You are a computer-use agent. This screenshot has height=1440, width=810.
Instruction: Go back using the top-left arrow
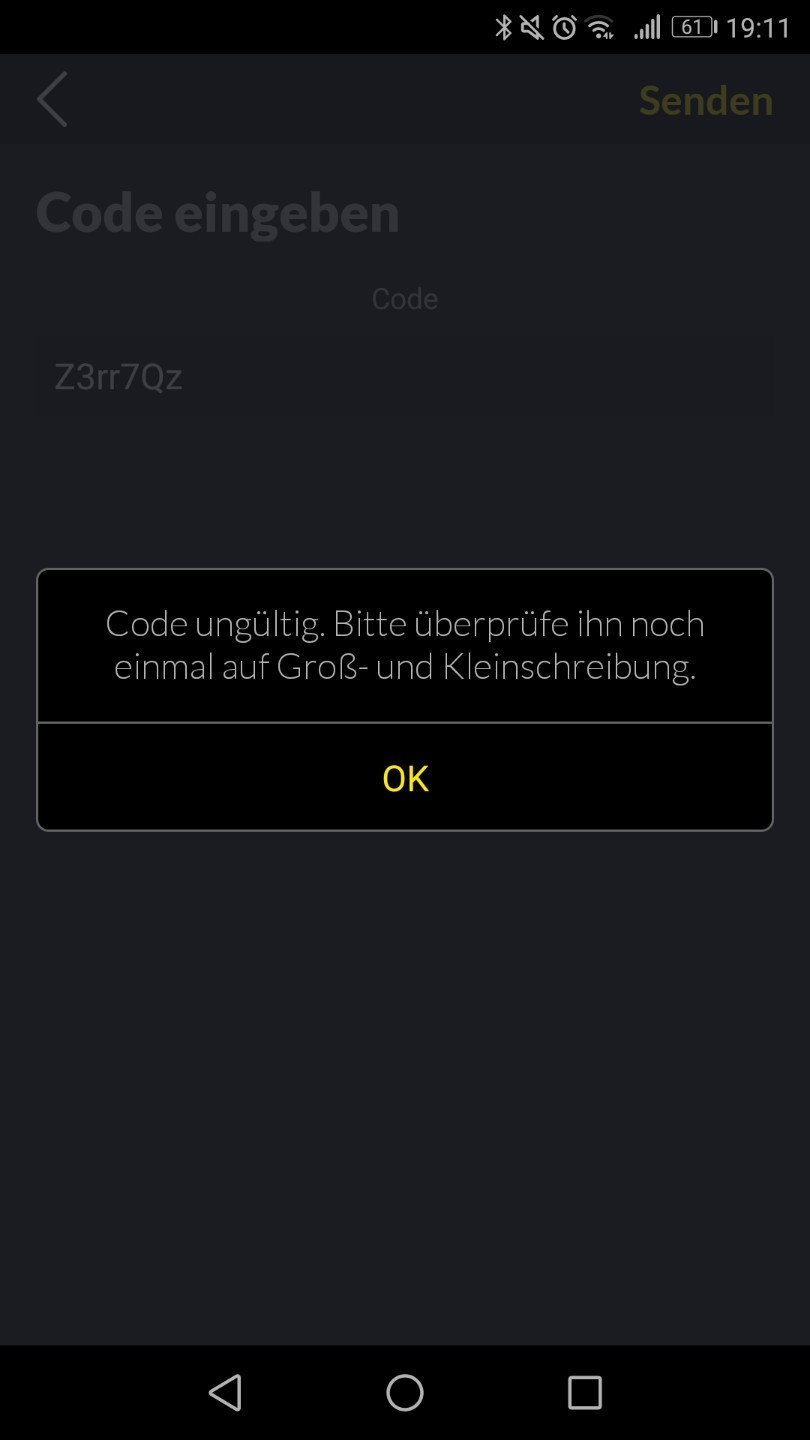coord(53,99)
